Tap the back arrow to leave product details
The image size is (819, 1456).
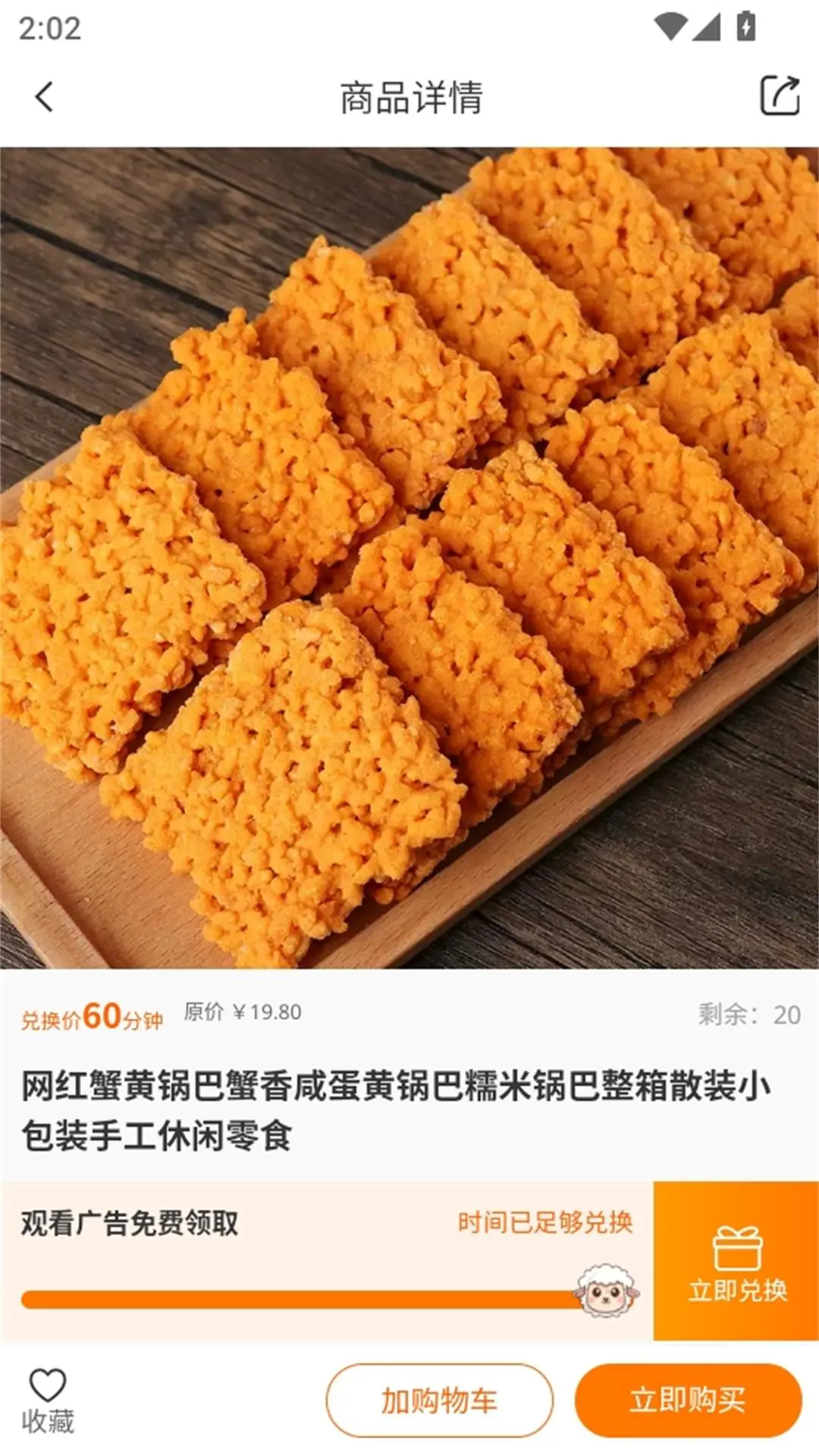[43, 96]
